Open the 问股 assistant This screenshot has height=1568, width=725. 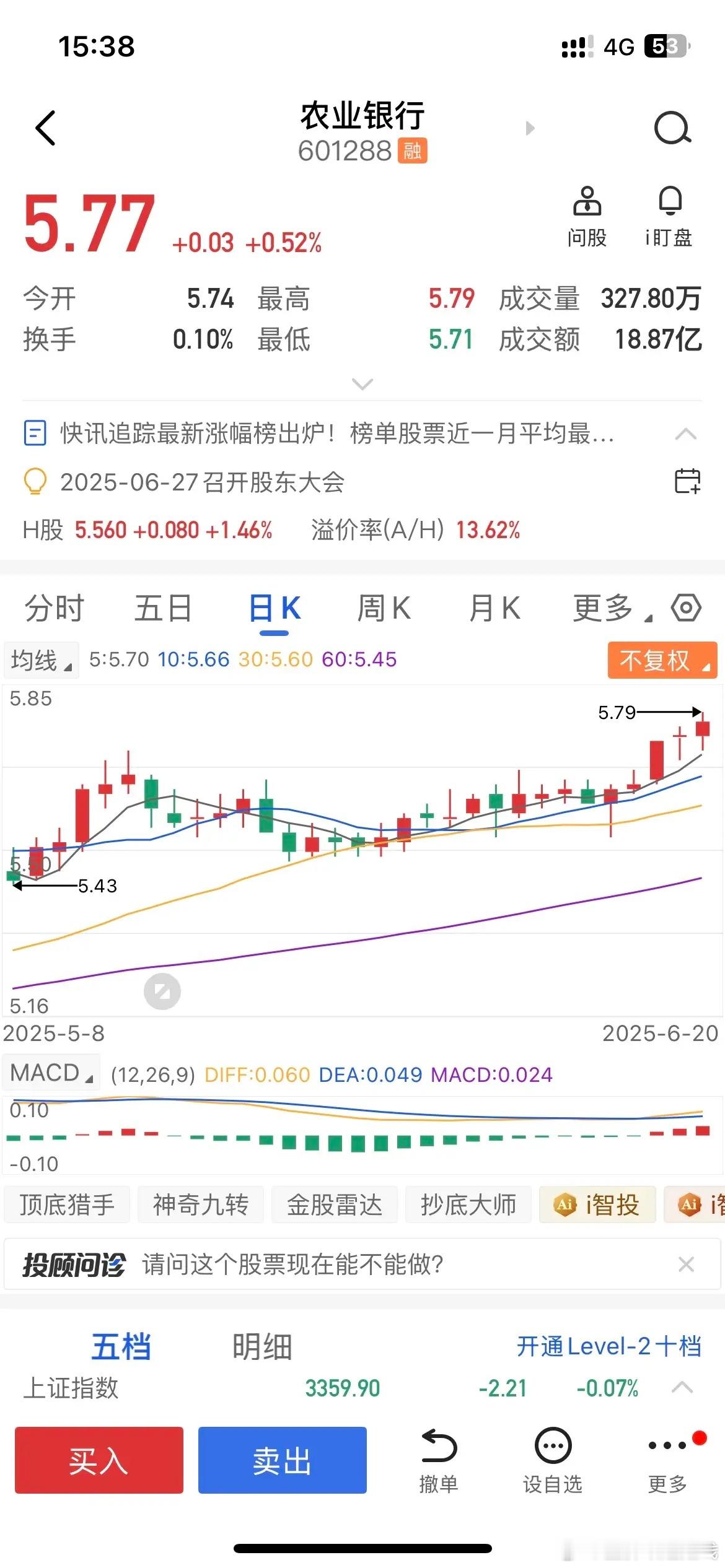coord(587,217)
